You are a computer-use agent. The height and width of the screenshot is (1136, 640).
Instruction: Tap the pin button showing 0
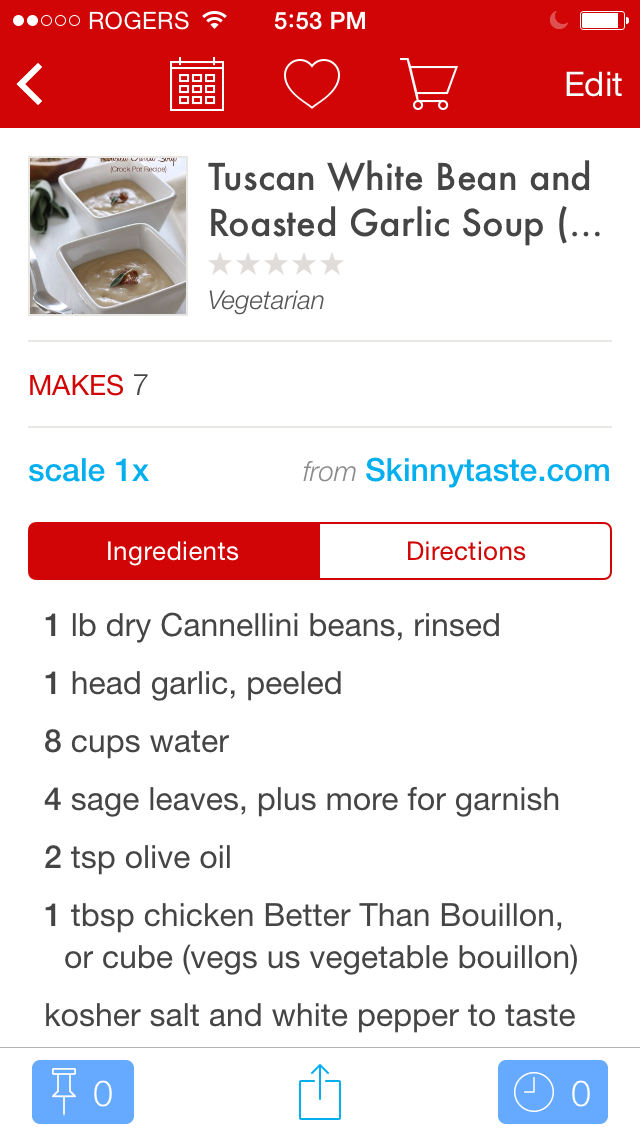pyautogui.click(x=83, y=1092)
